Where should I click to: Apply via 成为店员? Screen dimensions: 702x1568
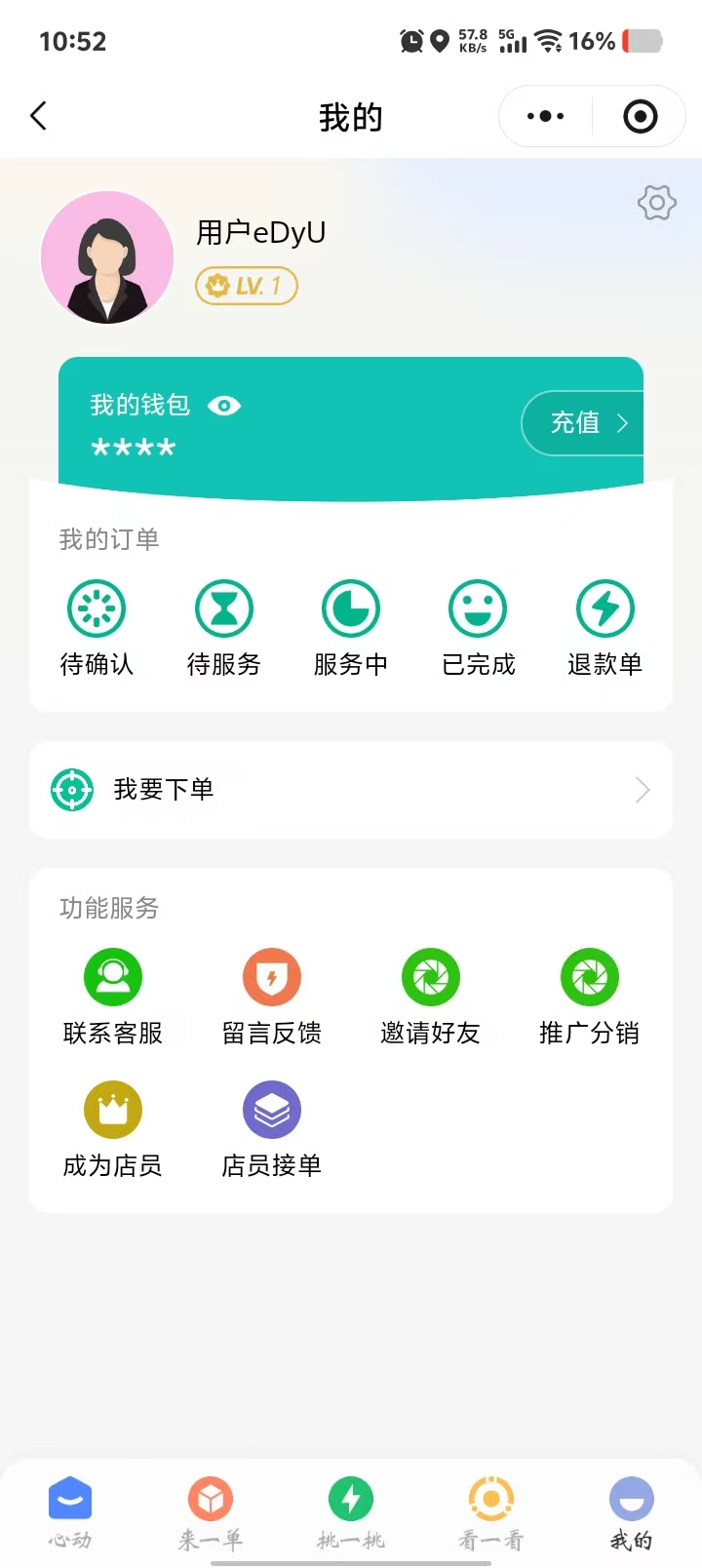point(113,1128)
